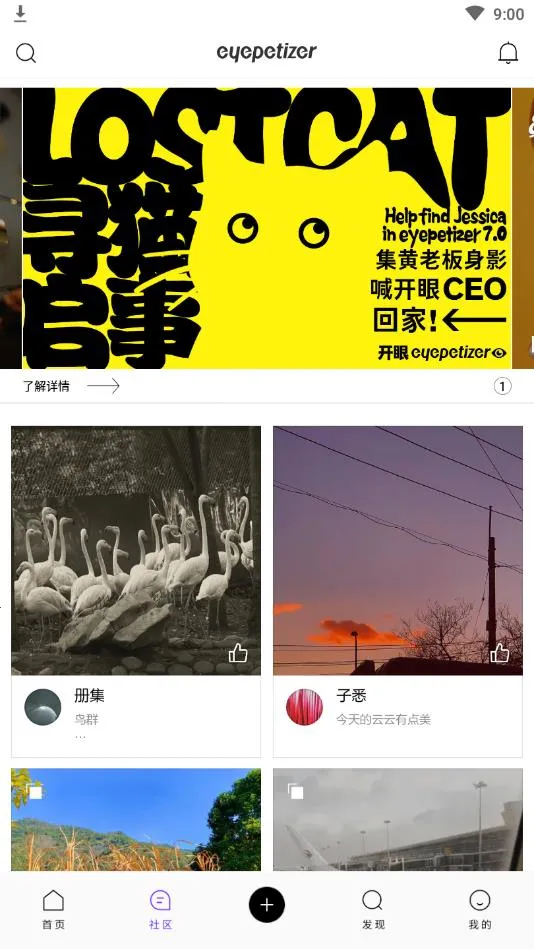Viewport: 534px width, 949px height.
Task: Create a new post with the plus button
Action: (267, 905)
